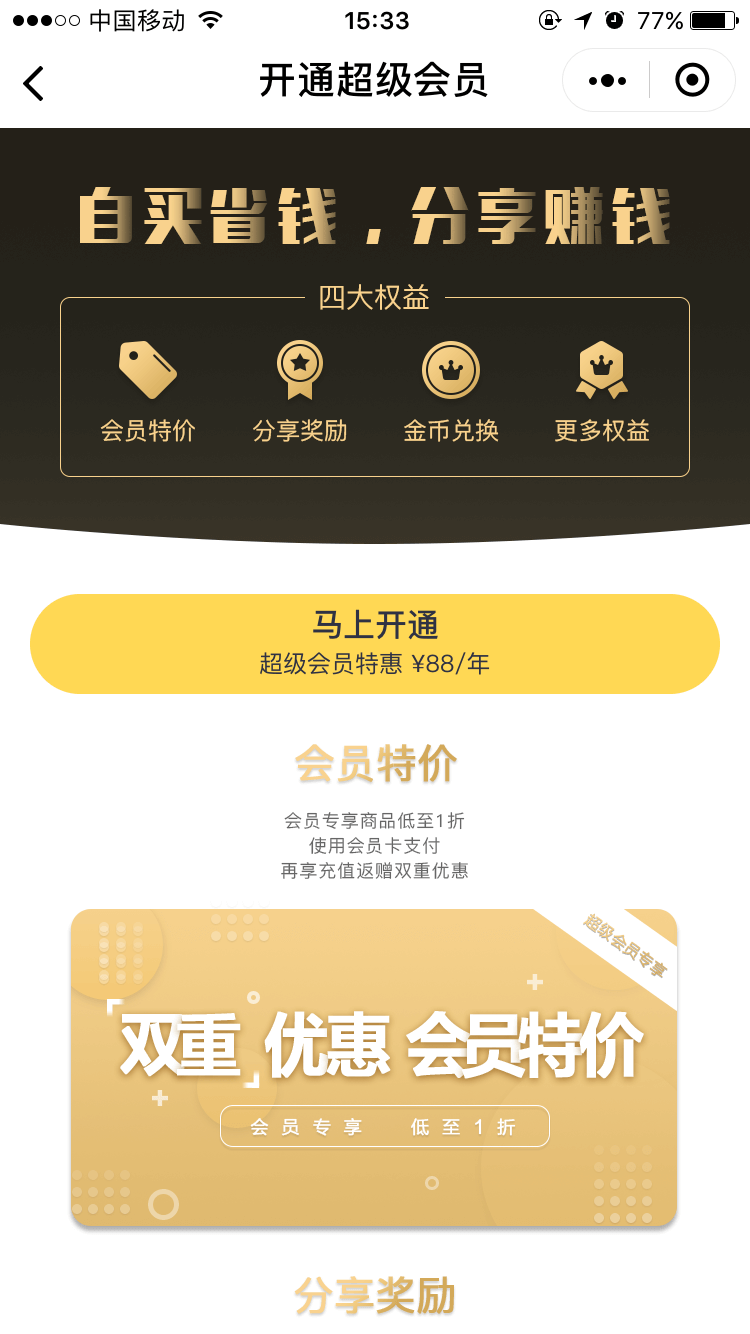
Task: Close the mini program via the circle icon
Action: (692, 80)
